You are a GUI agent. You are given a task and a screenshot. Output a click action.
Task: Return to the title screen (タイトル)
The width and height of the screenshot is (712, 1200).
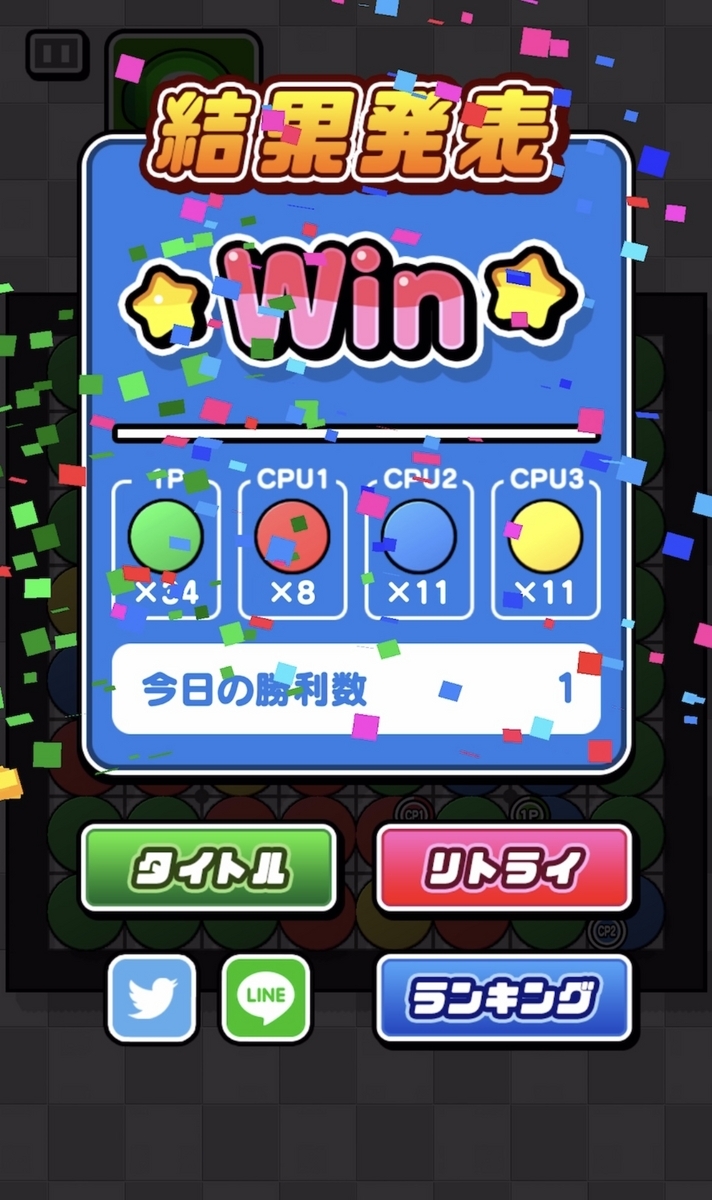209,868
